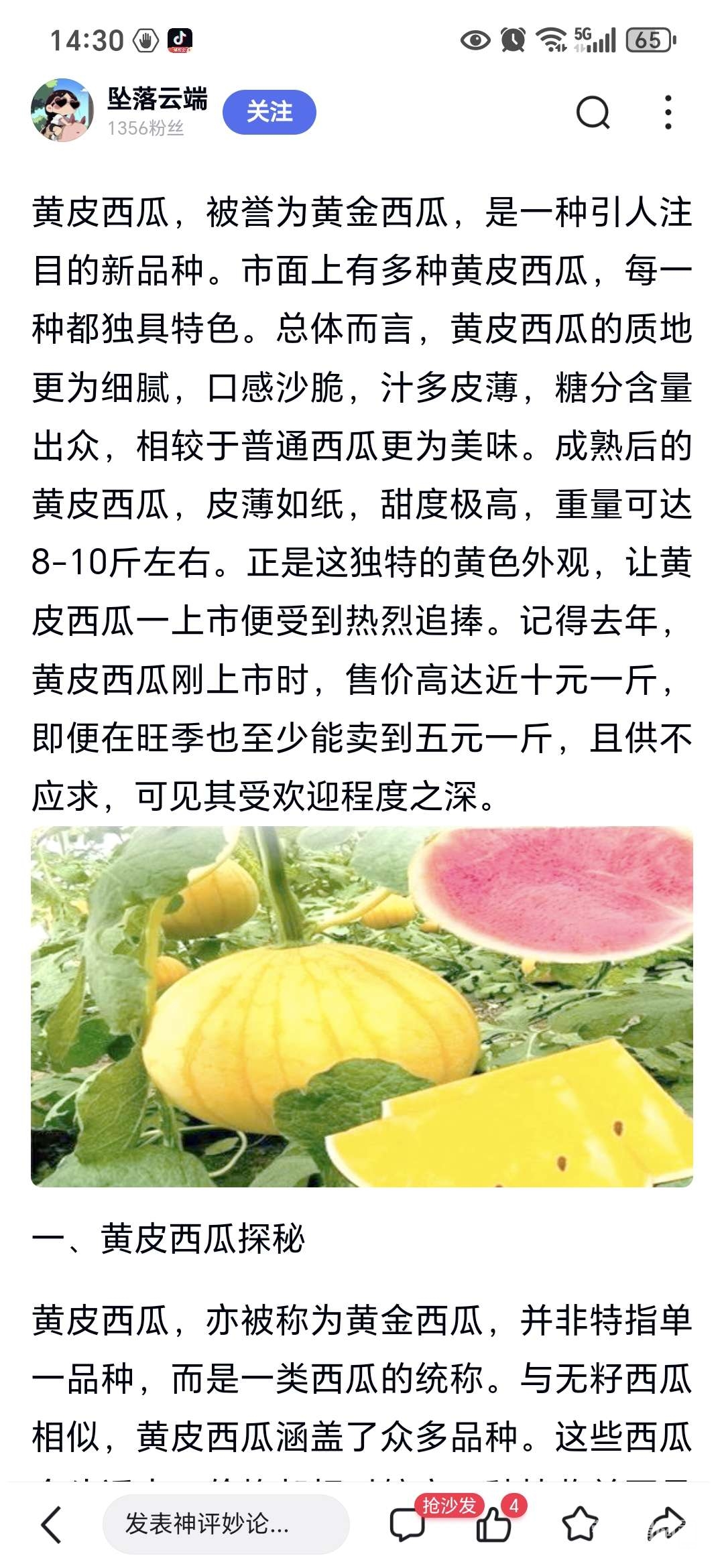Tap the 发表神评妙论 comment field
Image resolution: width=724 pixels, height=1568 pixels.
(225, 1524)
